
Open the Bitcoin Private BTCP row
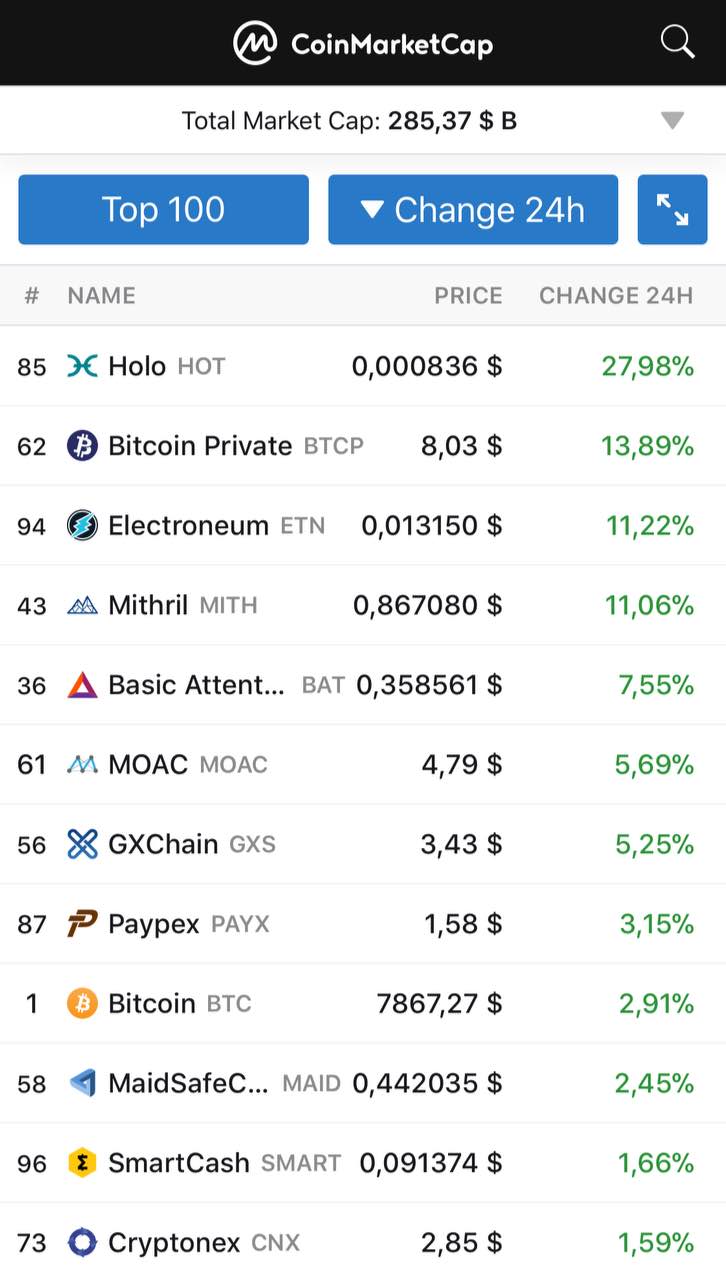coord(363,446)
